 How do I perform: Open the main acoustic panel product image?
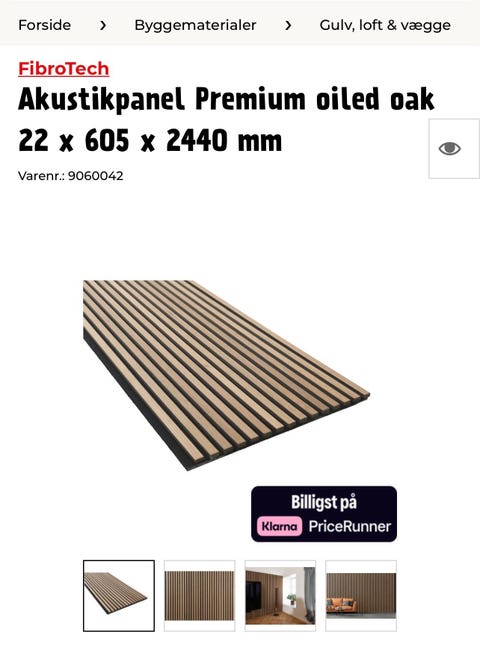226,375
